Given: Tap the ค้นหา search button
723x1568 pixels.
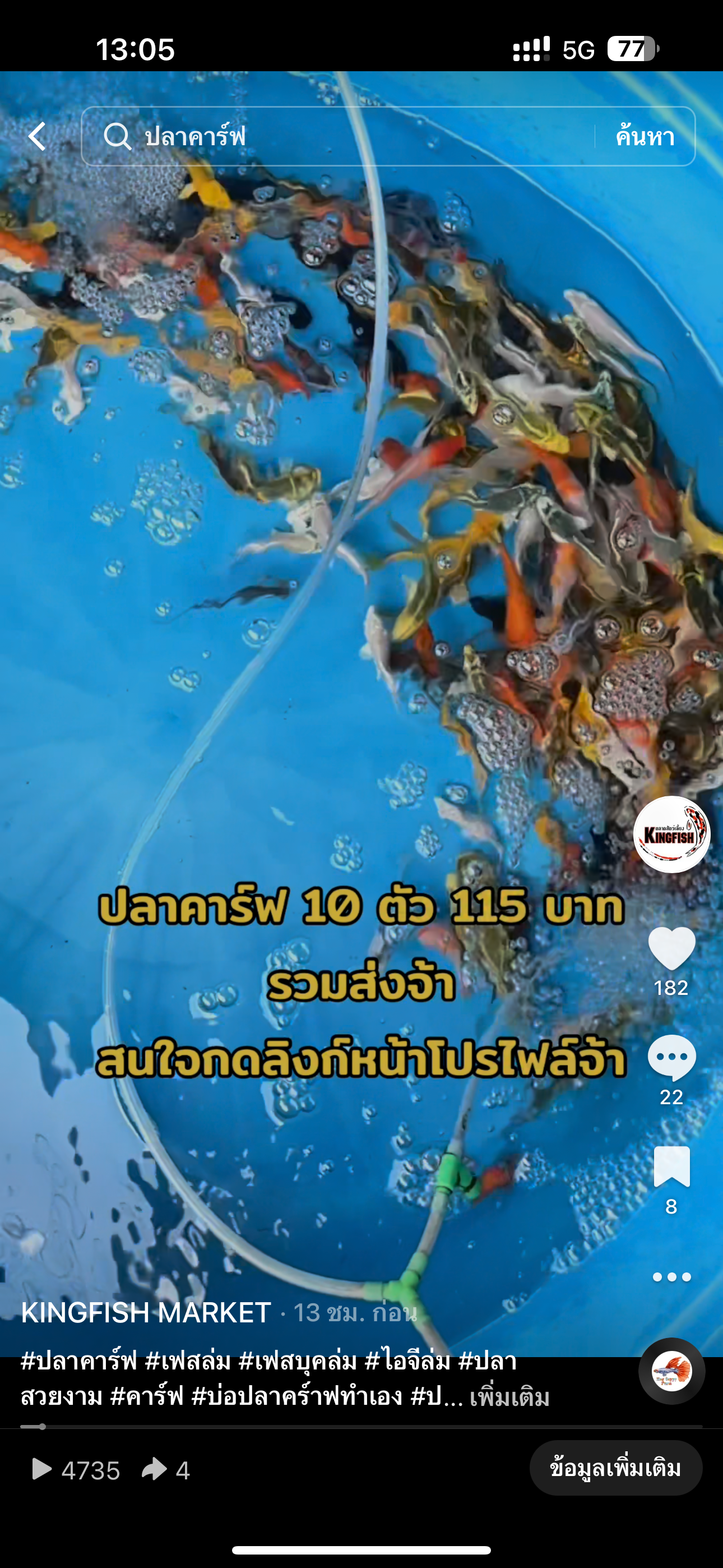Looking at the screenshot, I should tap(645, 136).
